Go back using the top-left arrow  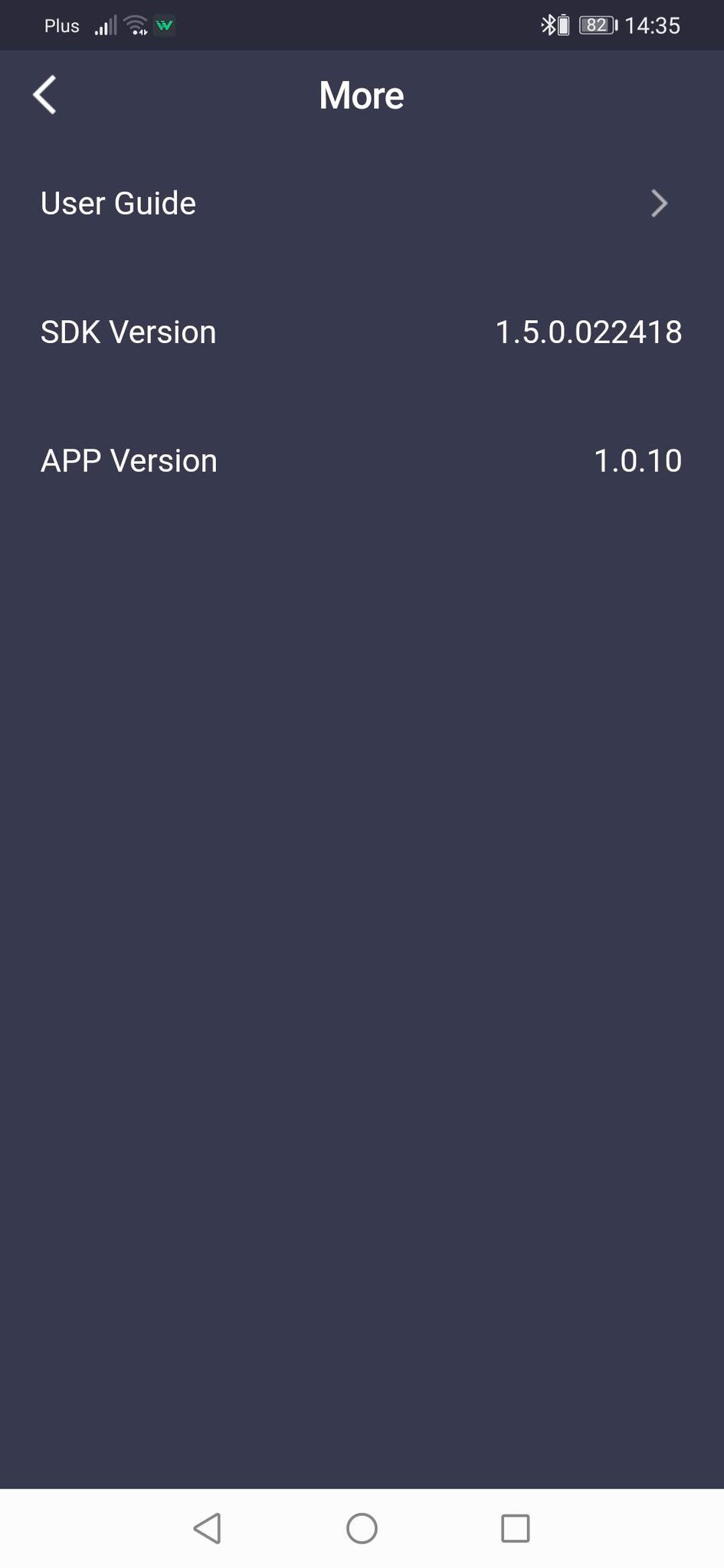coord(45,96)
